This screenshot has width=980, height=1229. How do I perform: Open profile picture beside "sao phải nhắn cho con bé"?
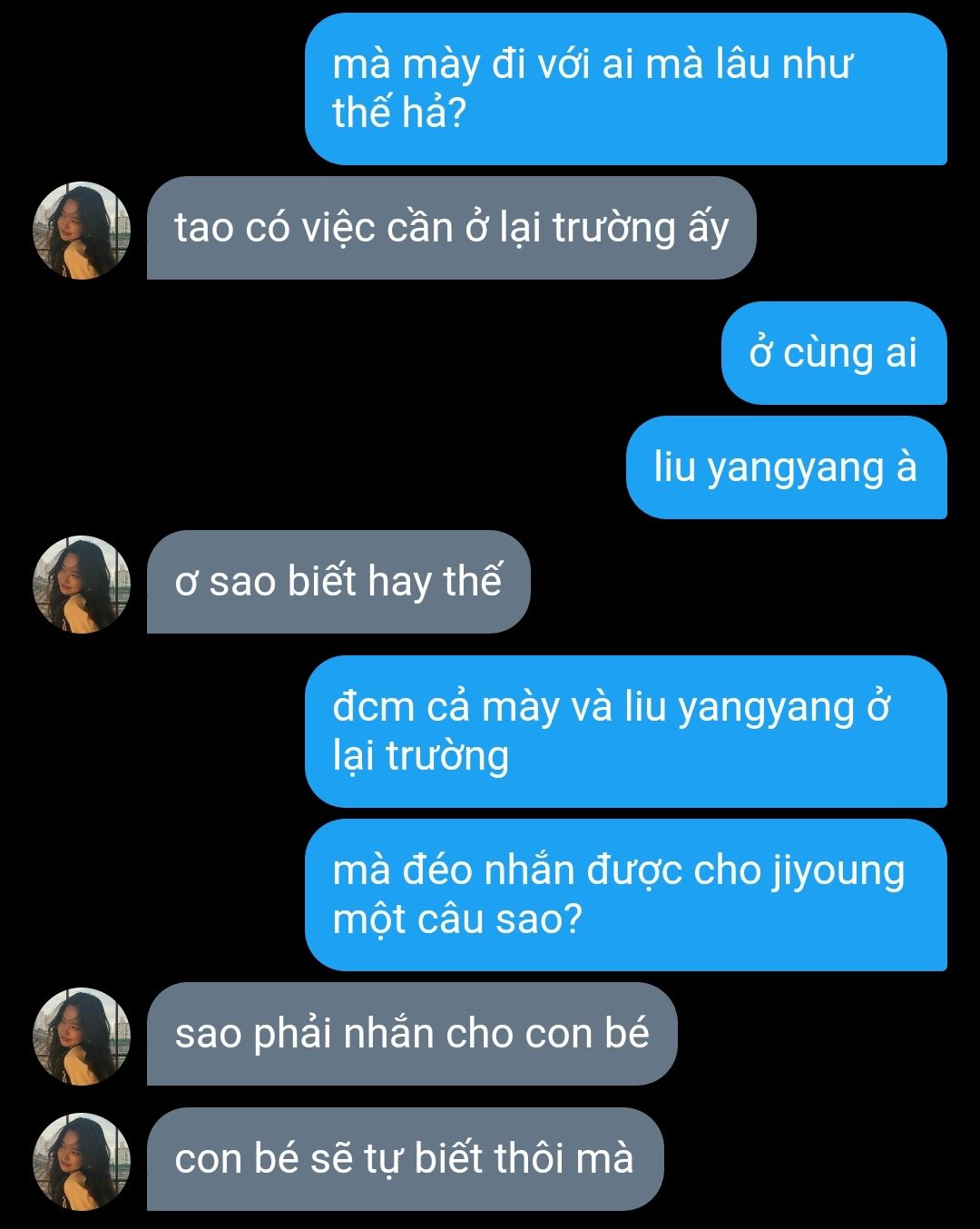[82, 1036]
